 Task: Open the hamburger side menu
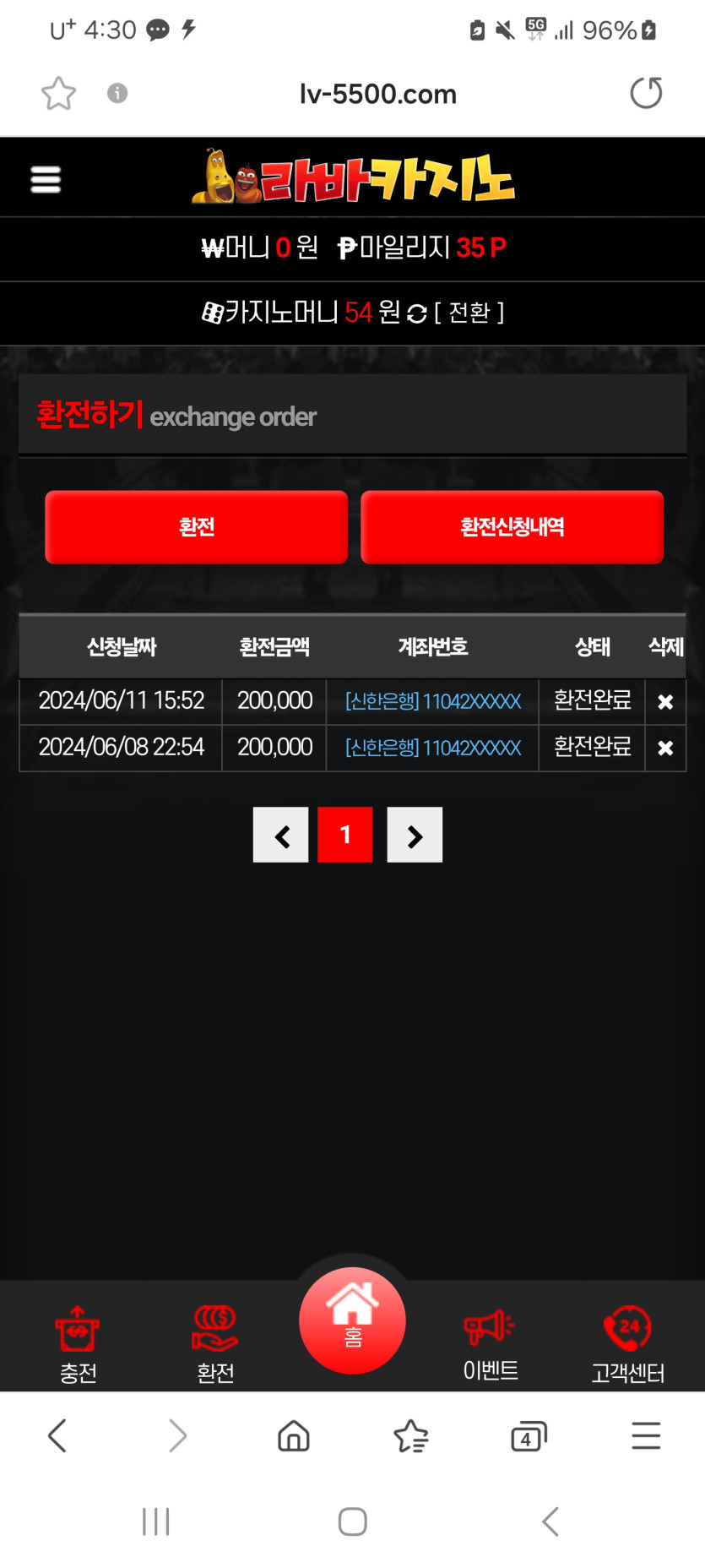point(46,179)
